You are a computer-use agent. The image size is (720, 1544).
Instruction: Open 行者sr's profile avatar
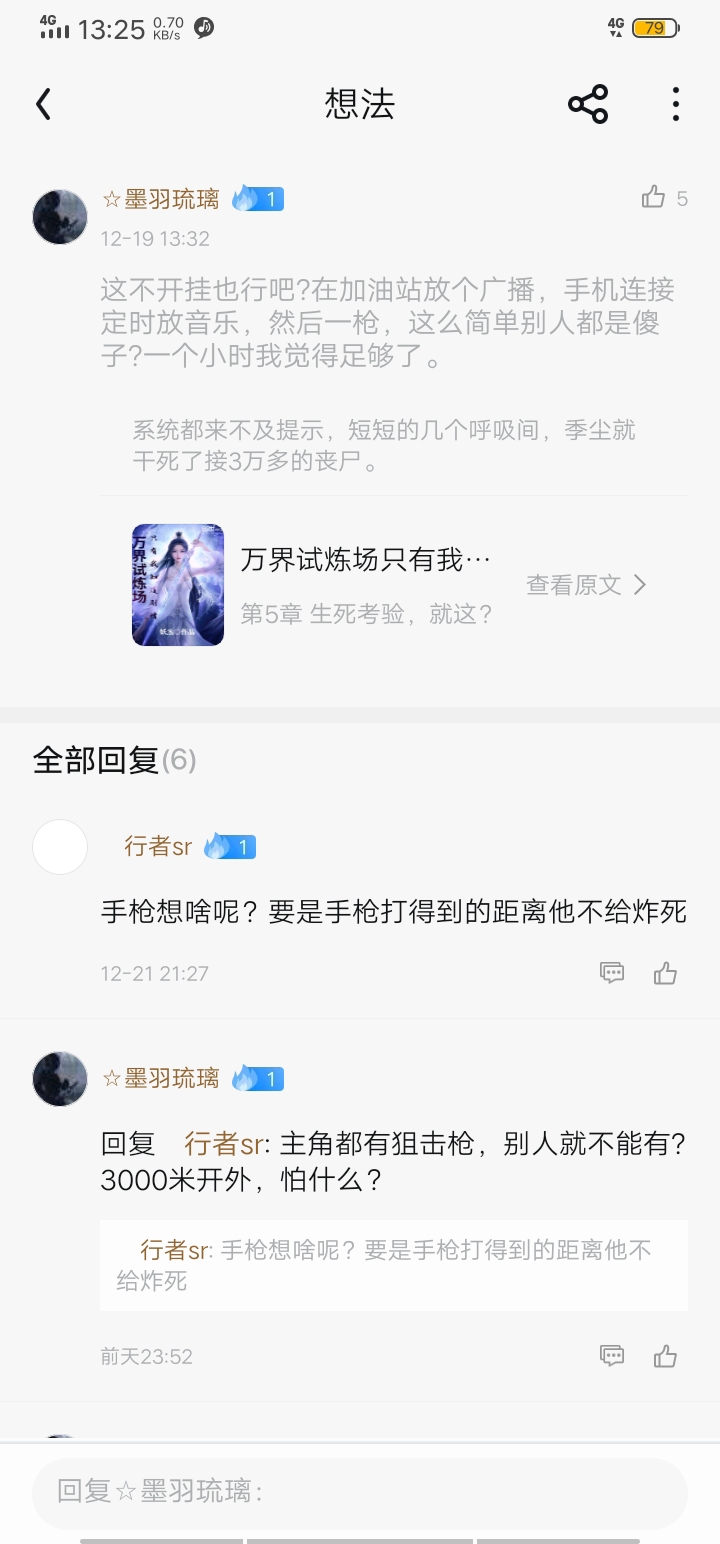[60, 847]
